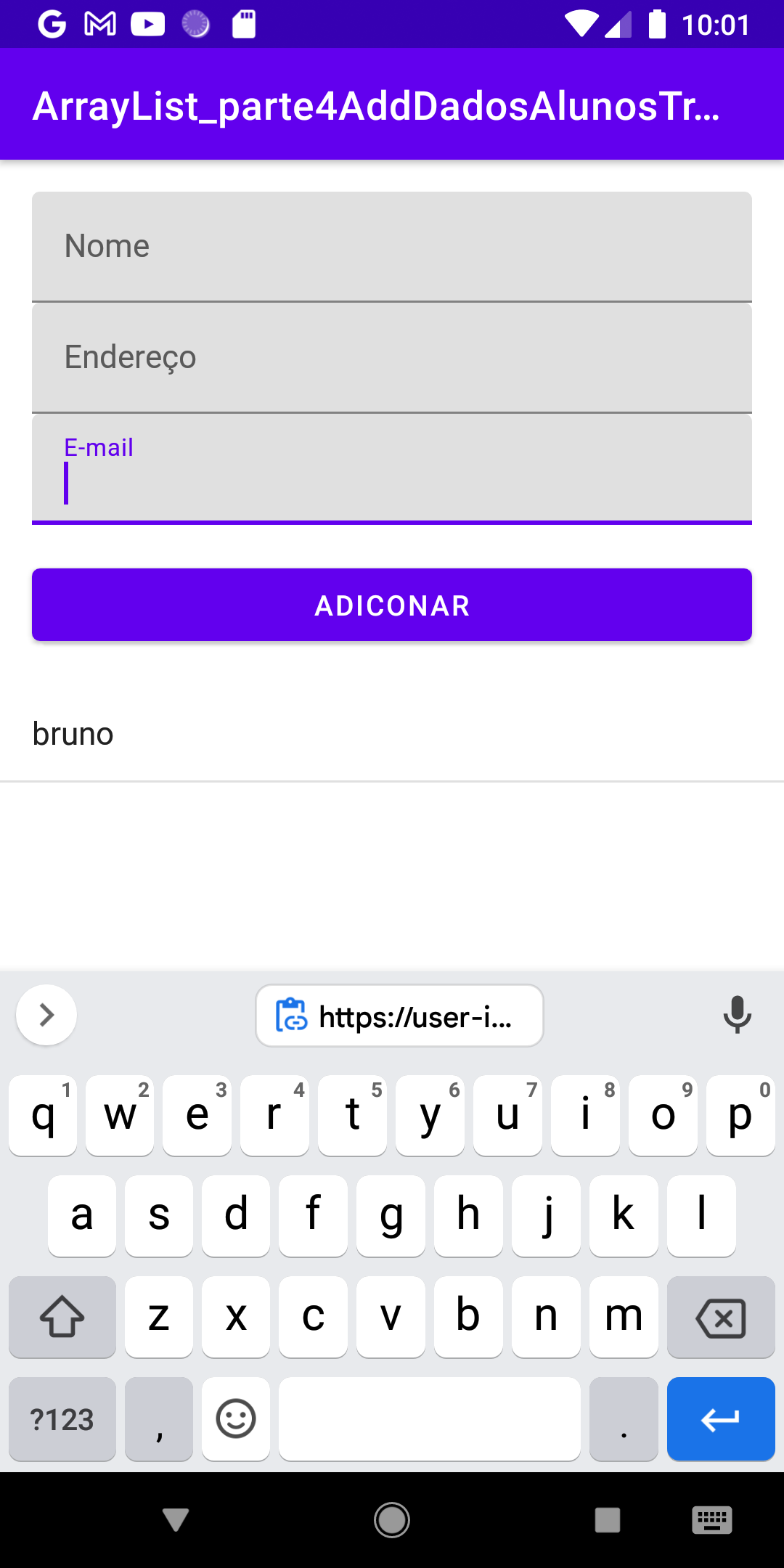
Task: Tap the Nome input field
Action: 392,247
